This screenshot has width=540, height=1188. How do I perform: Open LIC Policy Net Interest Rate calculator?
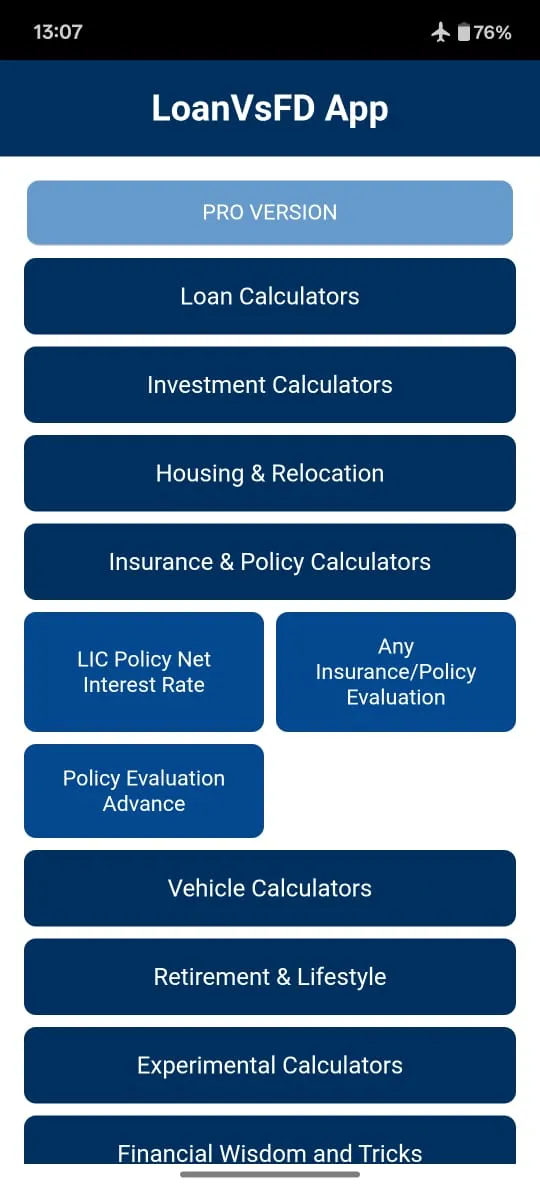coord(144,672)
